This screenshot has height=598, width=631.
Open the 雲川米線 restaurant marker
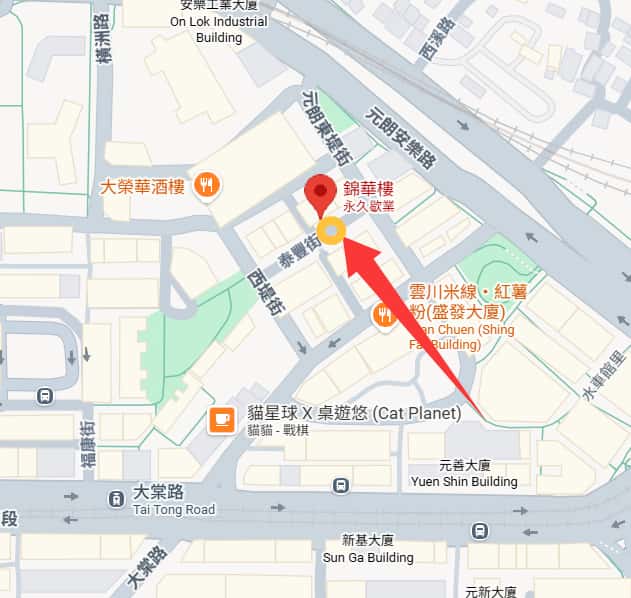click(384, 316)
